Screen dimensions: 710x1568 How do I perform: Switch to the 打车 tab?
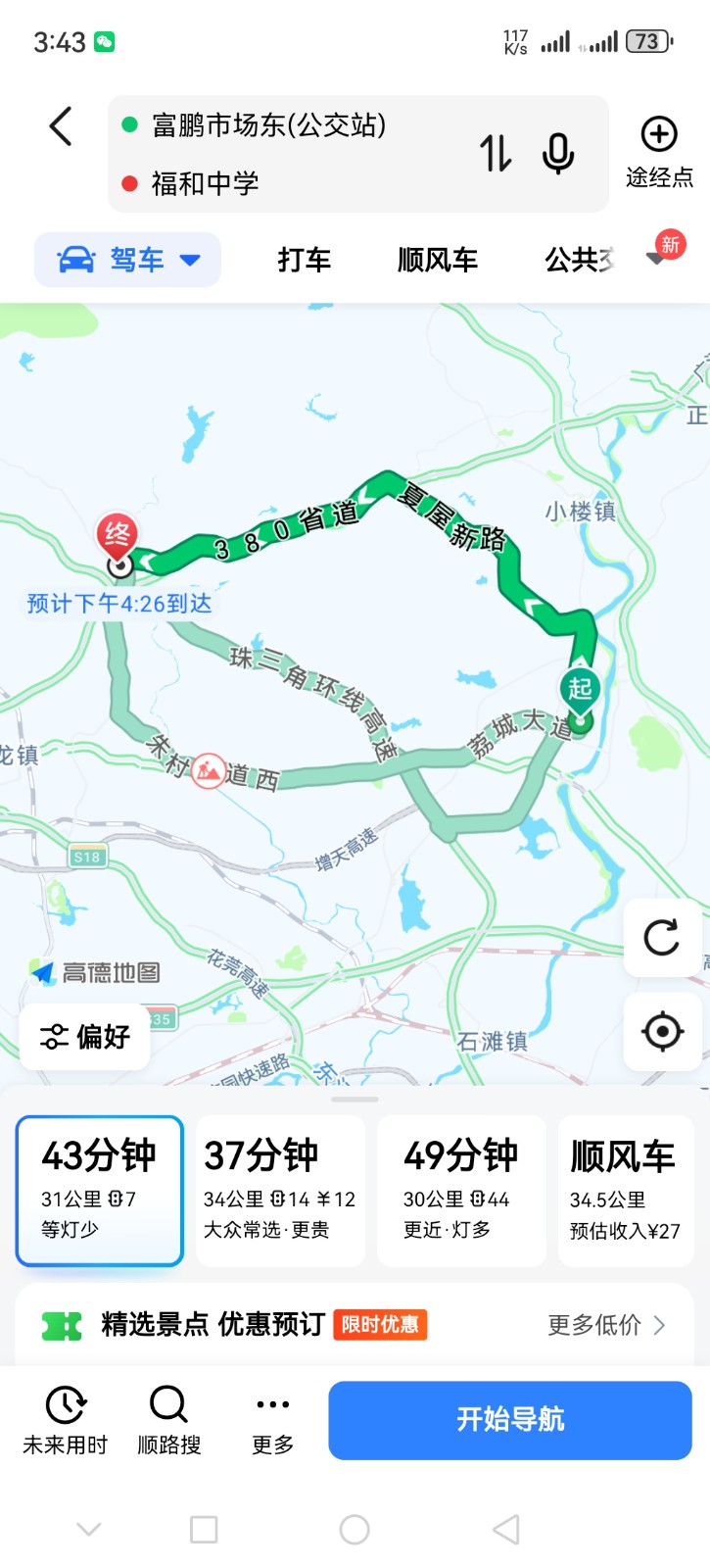click(x=304, y=260)
